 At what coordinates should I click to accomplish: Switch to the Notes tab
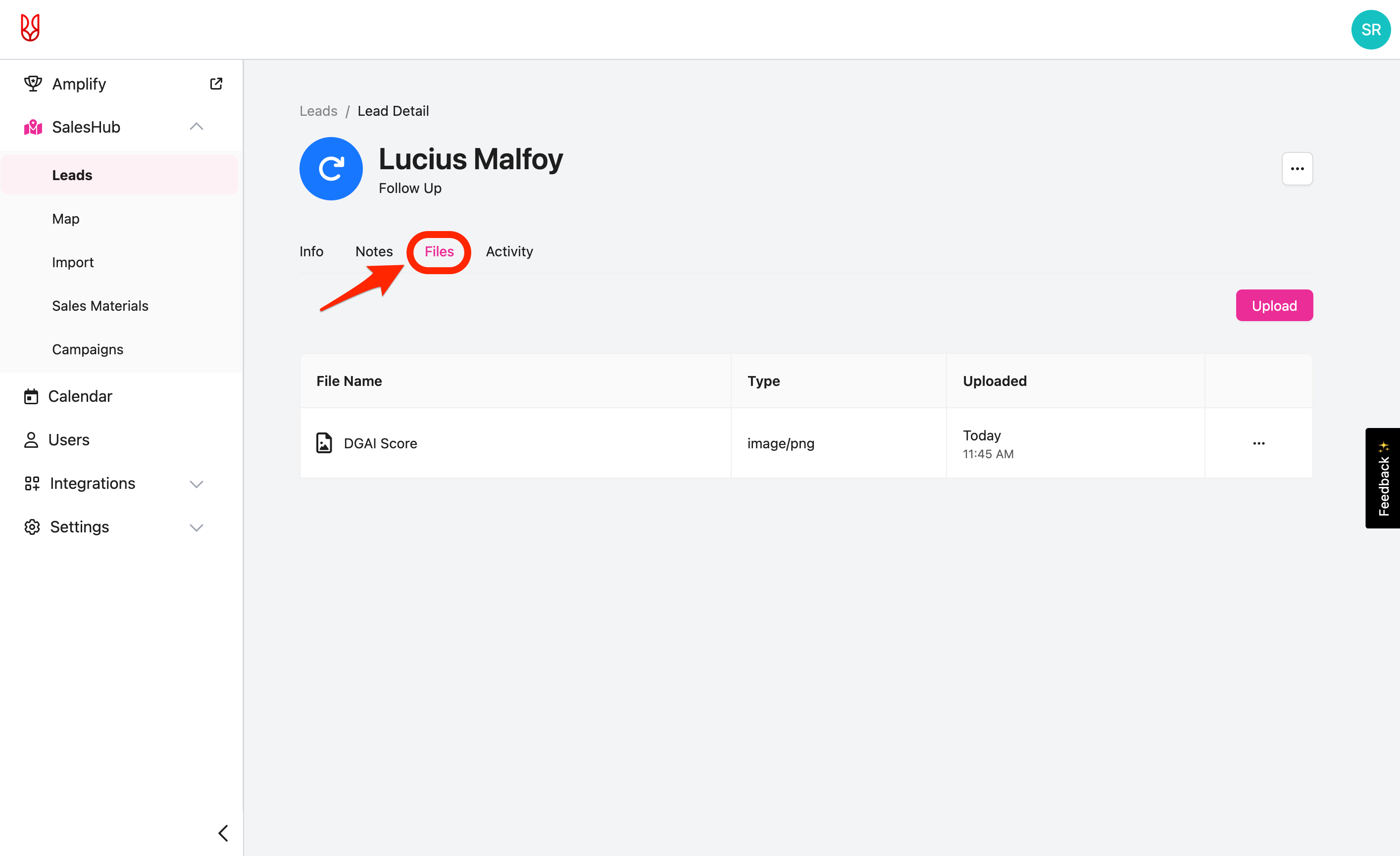[x=374, y=251]
